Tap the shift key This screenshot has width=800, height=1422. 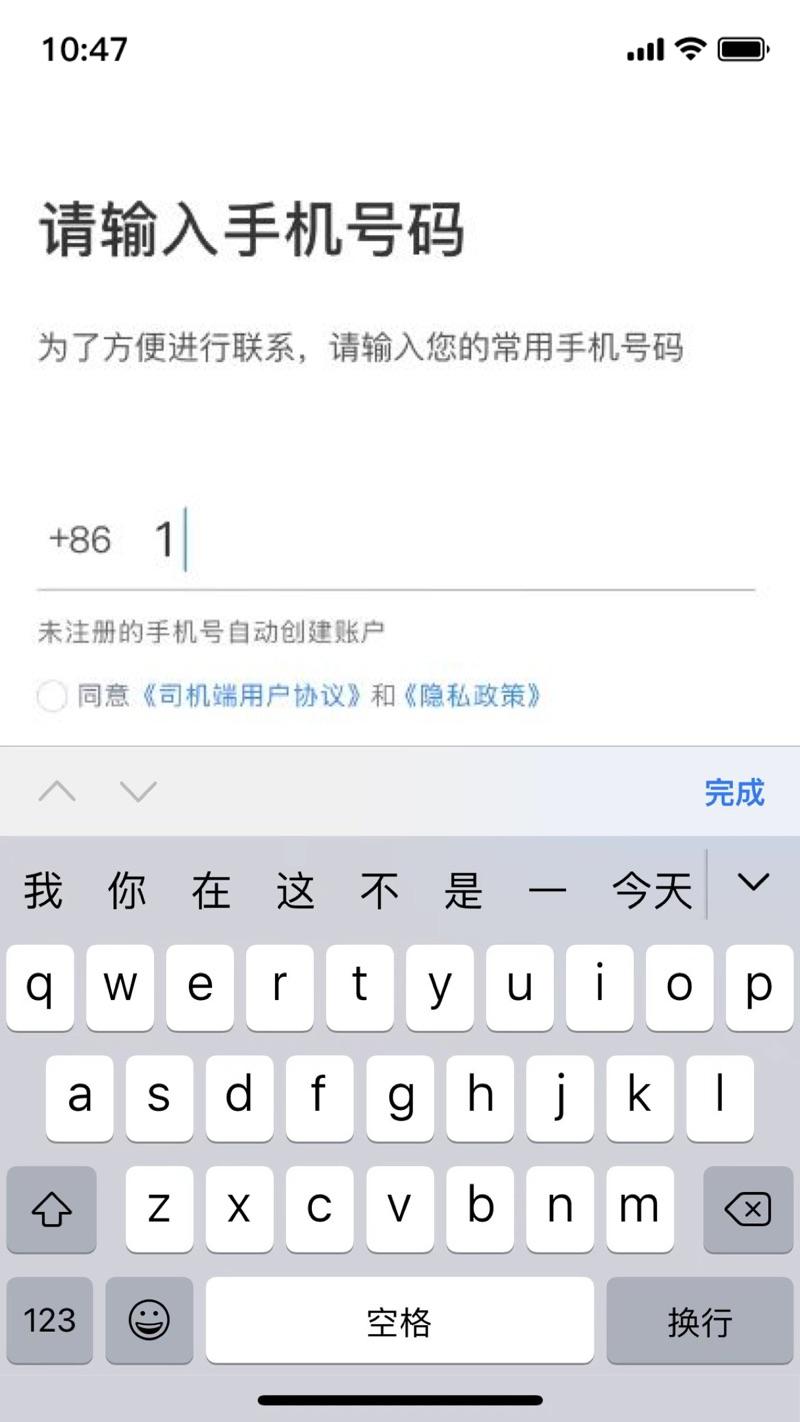[x=52, y=1210]
